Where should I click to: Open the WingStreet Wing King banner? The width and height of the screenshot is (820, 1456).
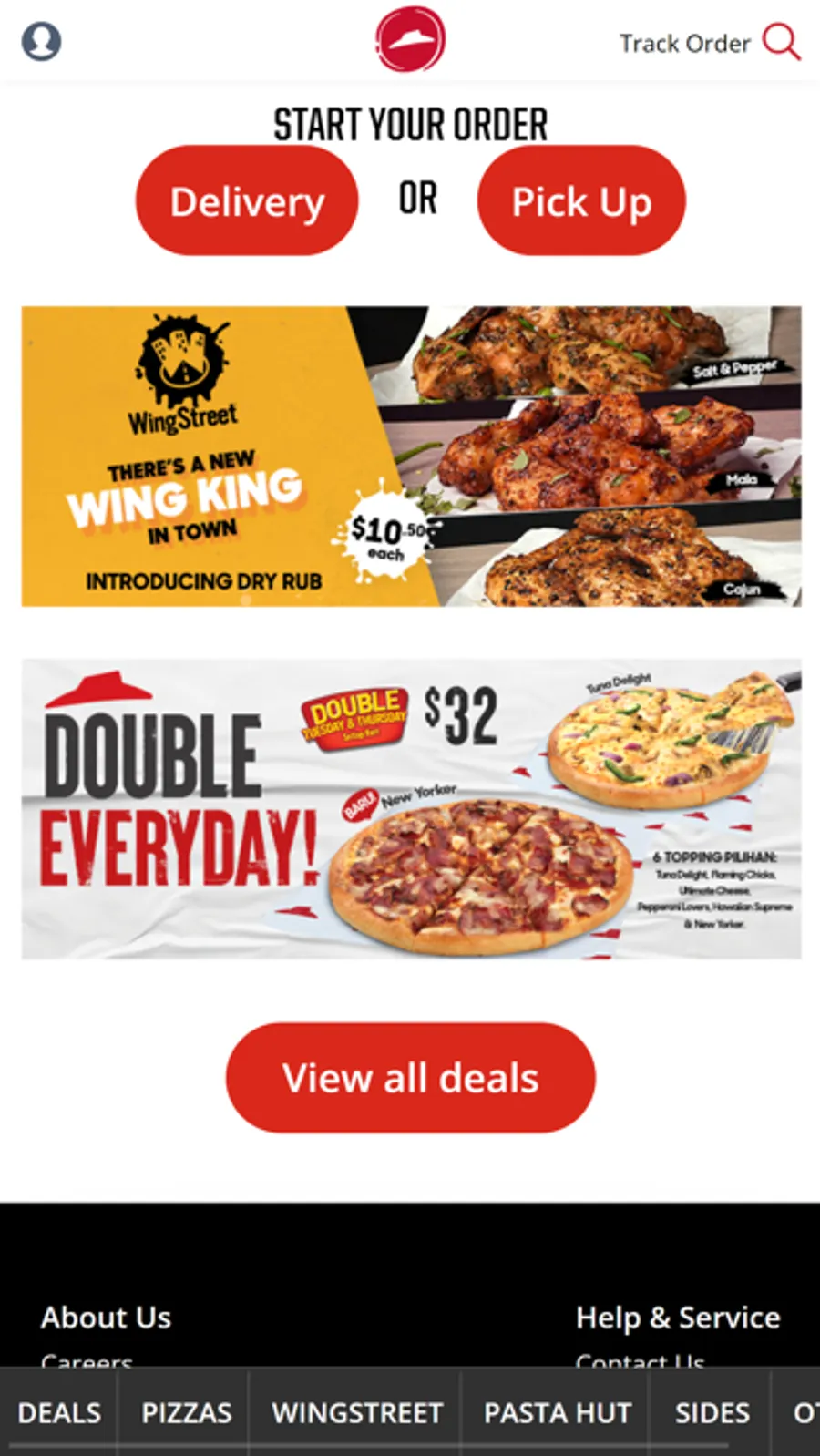click(411, 456)
